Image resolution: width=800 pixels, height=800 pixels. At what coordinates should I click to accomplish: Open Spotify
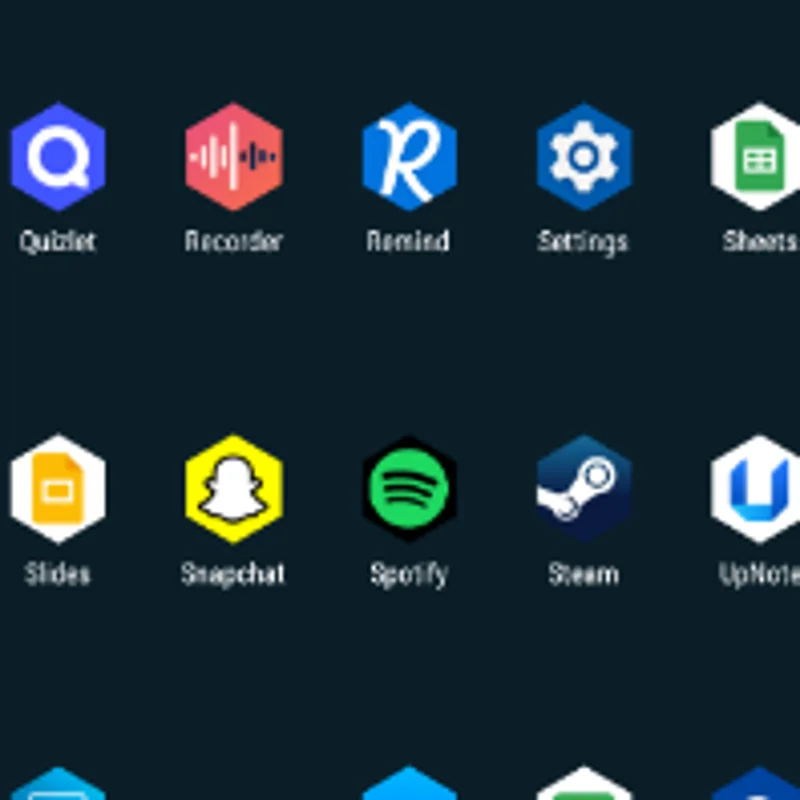(409, 490)
